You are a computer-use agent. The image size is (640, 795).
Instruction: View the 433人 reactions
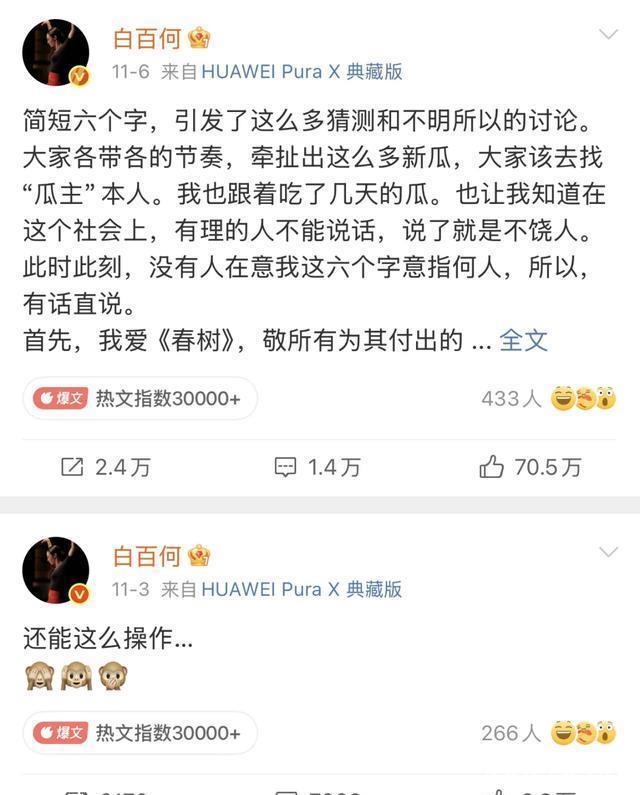pyautogui.click(x=548, y=398)
